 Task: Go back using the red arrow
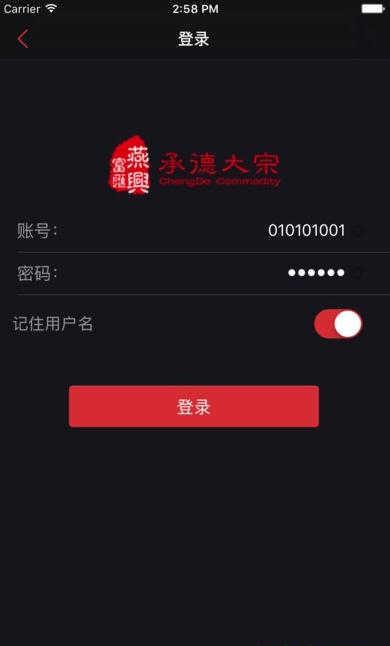click(x=23, y=39)
